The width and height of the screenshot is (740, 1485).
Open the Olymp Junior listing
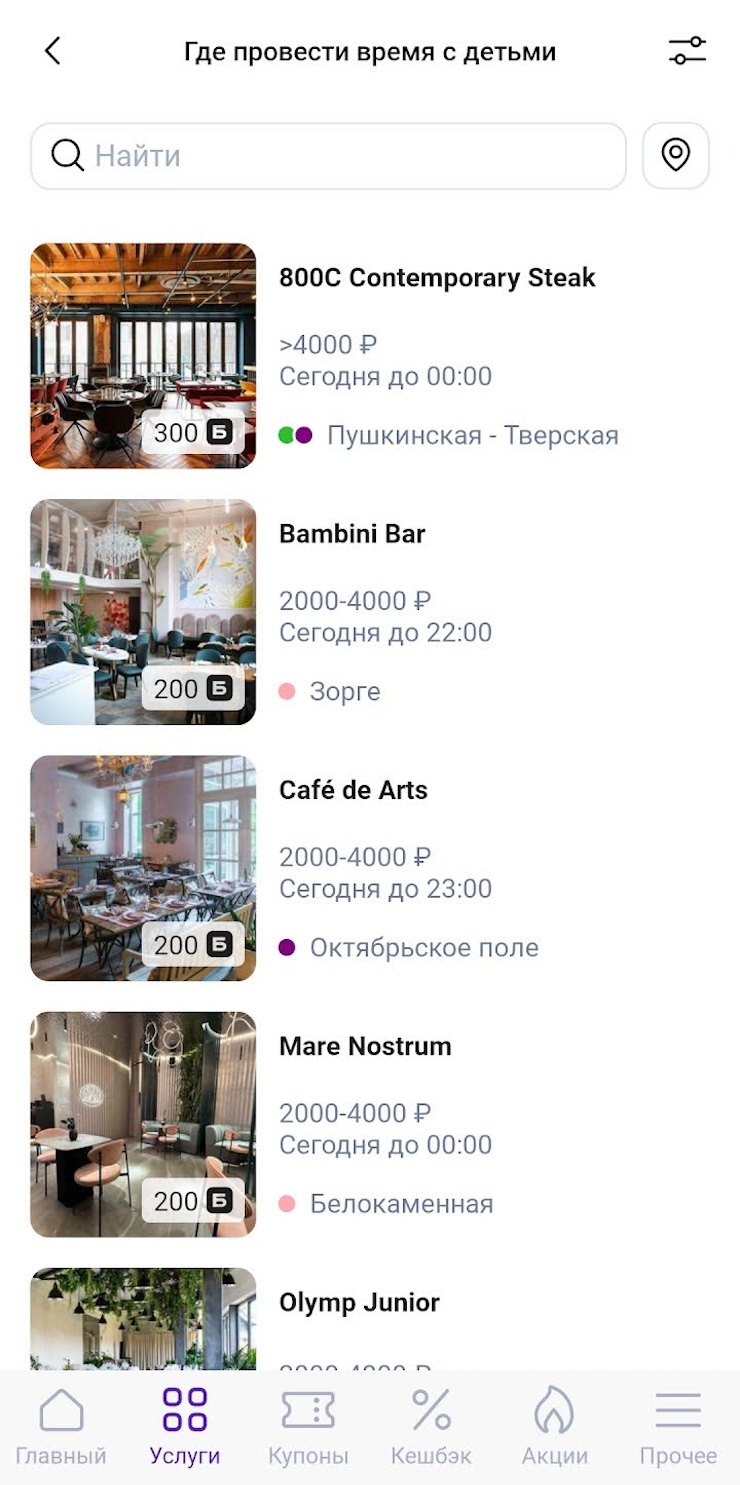click(x=359, y=1302)
